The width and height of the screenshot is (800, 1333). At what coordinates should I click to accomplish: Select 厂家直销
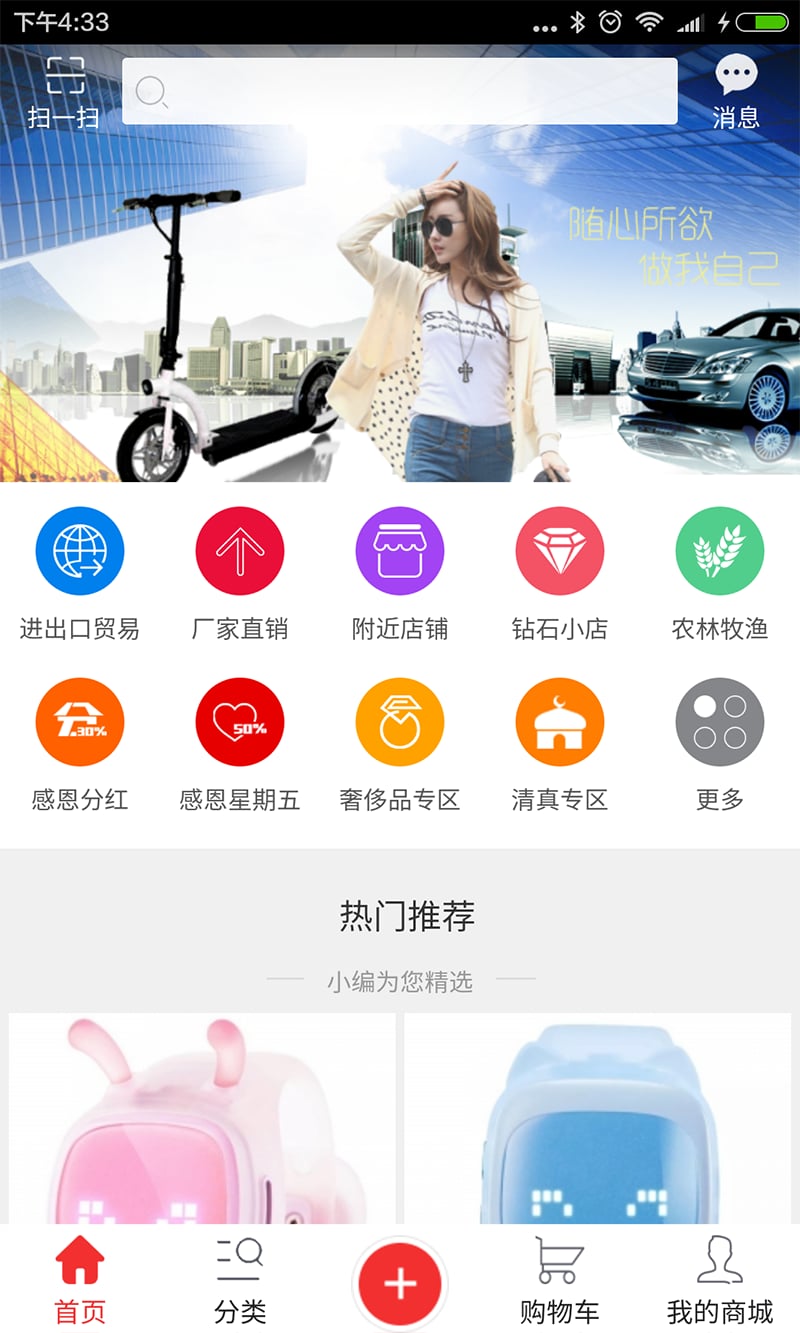pyautogui.click(x=240, y=575)
